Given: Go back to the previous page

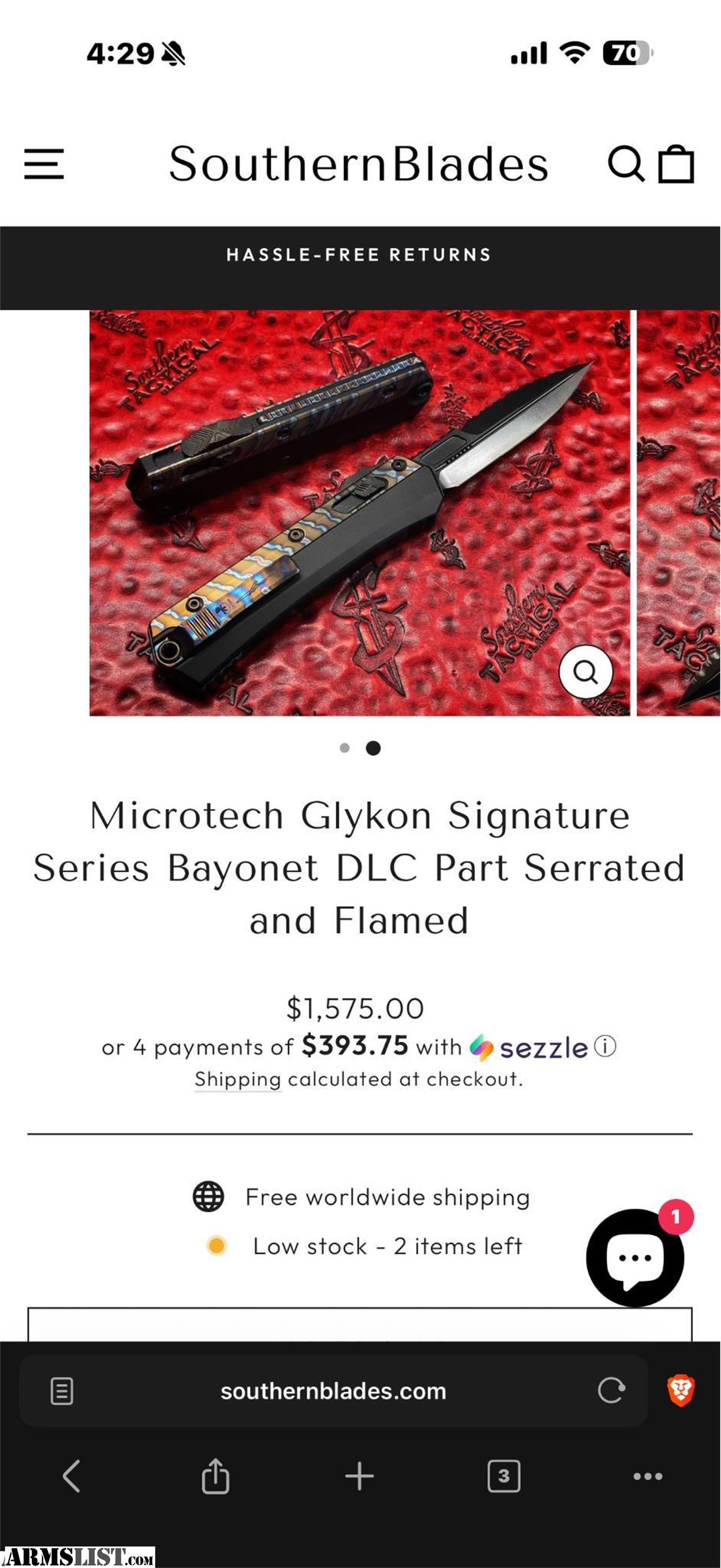Looking at the screenshot, I should click(x=71, y=1476).
